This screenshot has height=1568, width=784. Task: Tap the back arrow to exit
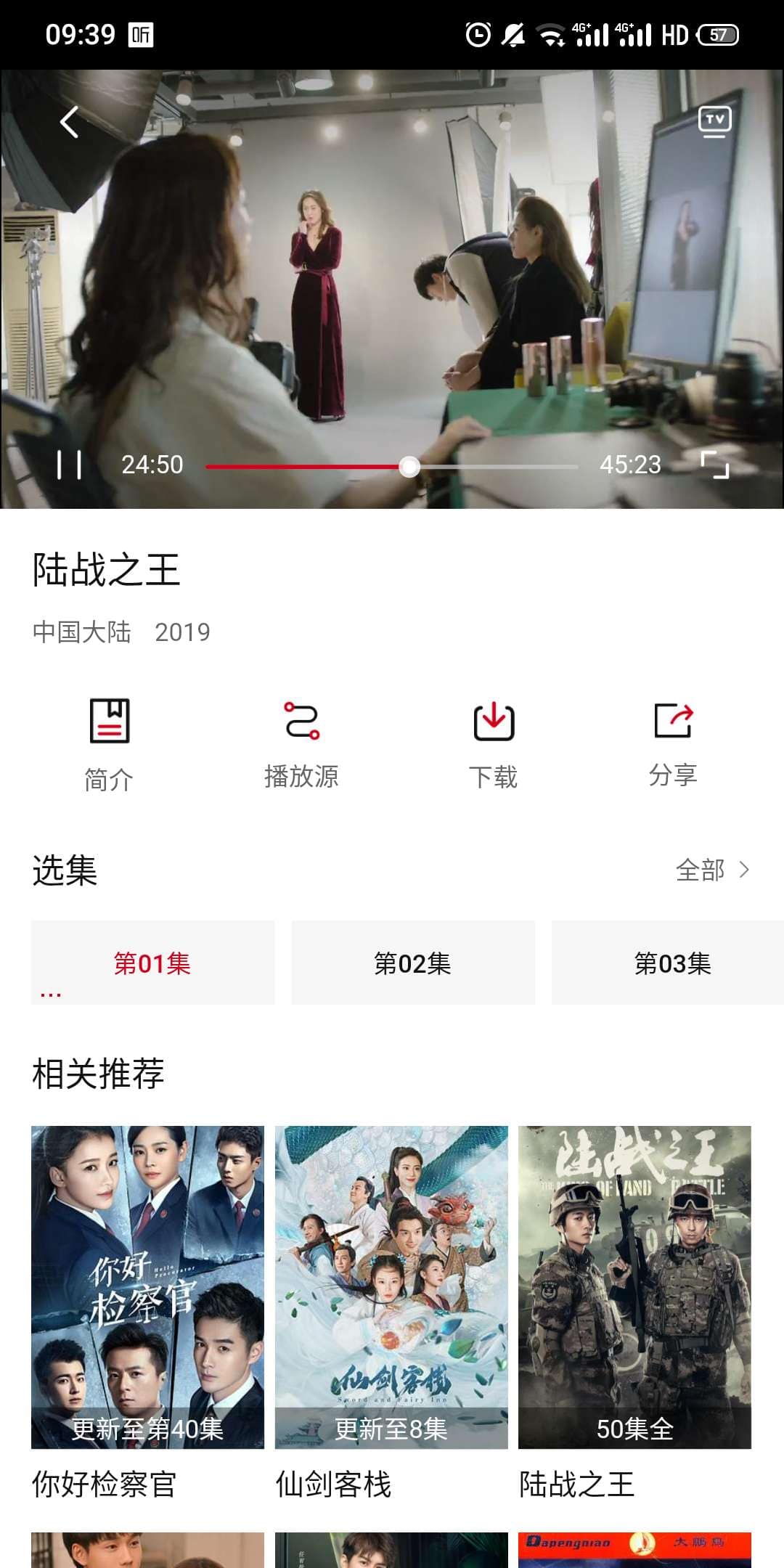(x=69, y=122)
